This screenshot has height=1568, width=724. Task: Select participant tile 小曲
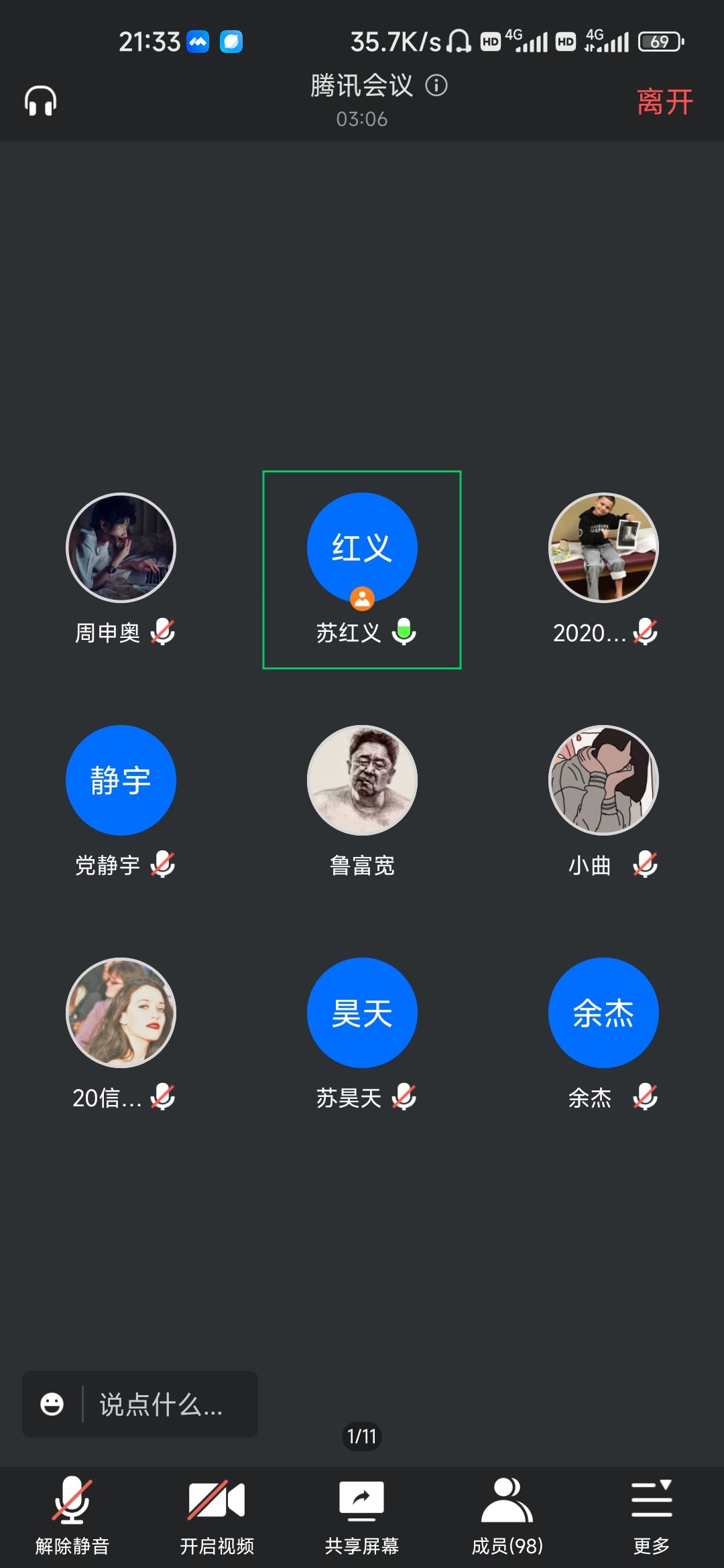(x=603, y=780)
